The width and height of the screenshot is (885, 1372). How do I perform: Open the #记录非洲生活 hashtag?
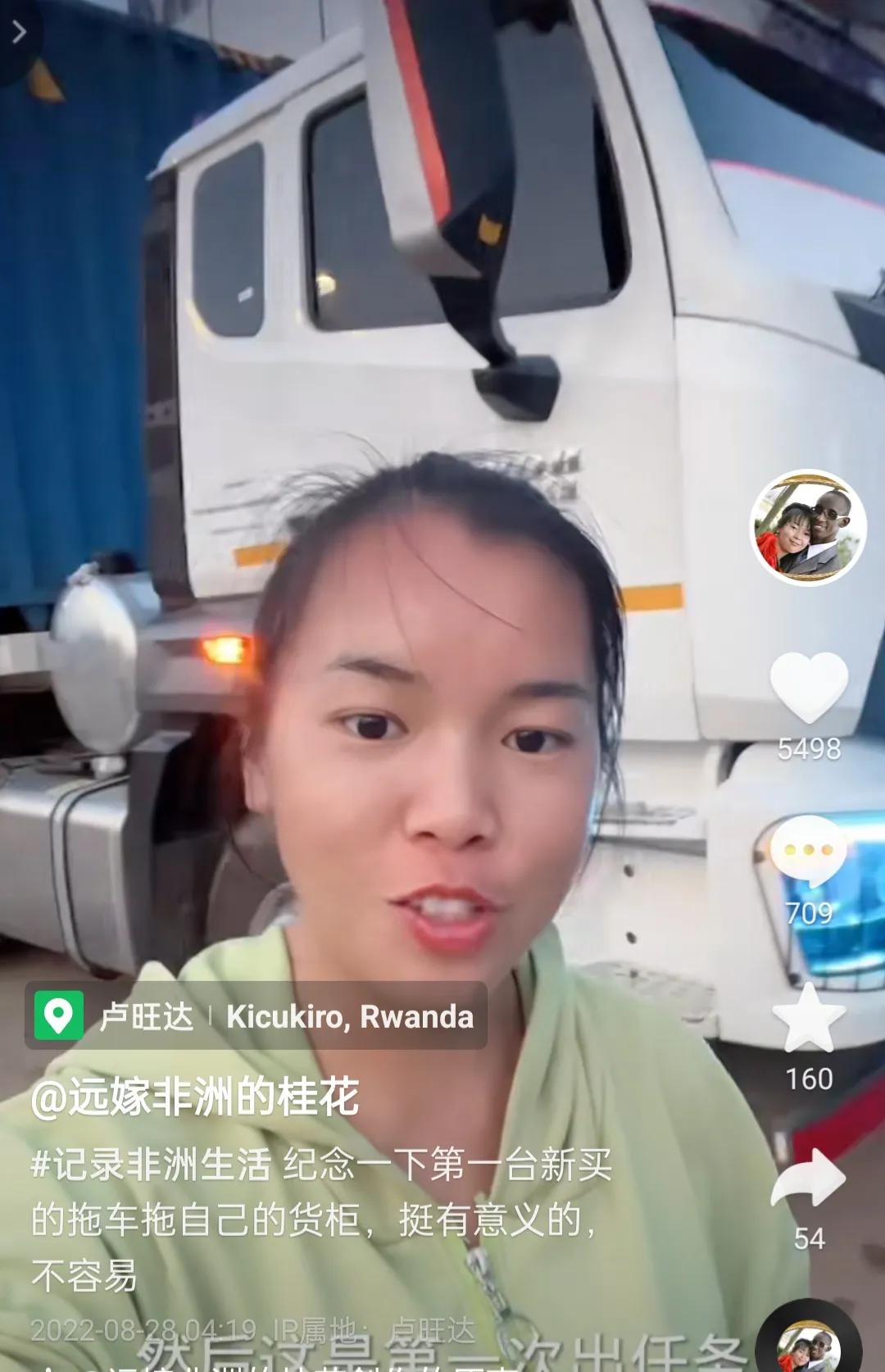tap(151, 1165)
